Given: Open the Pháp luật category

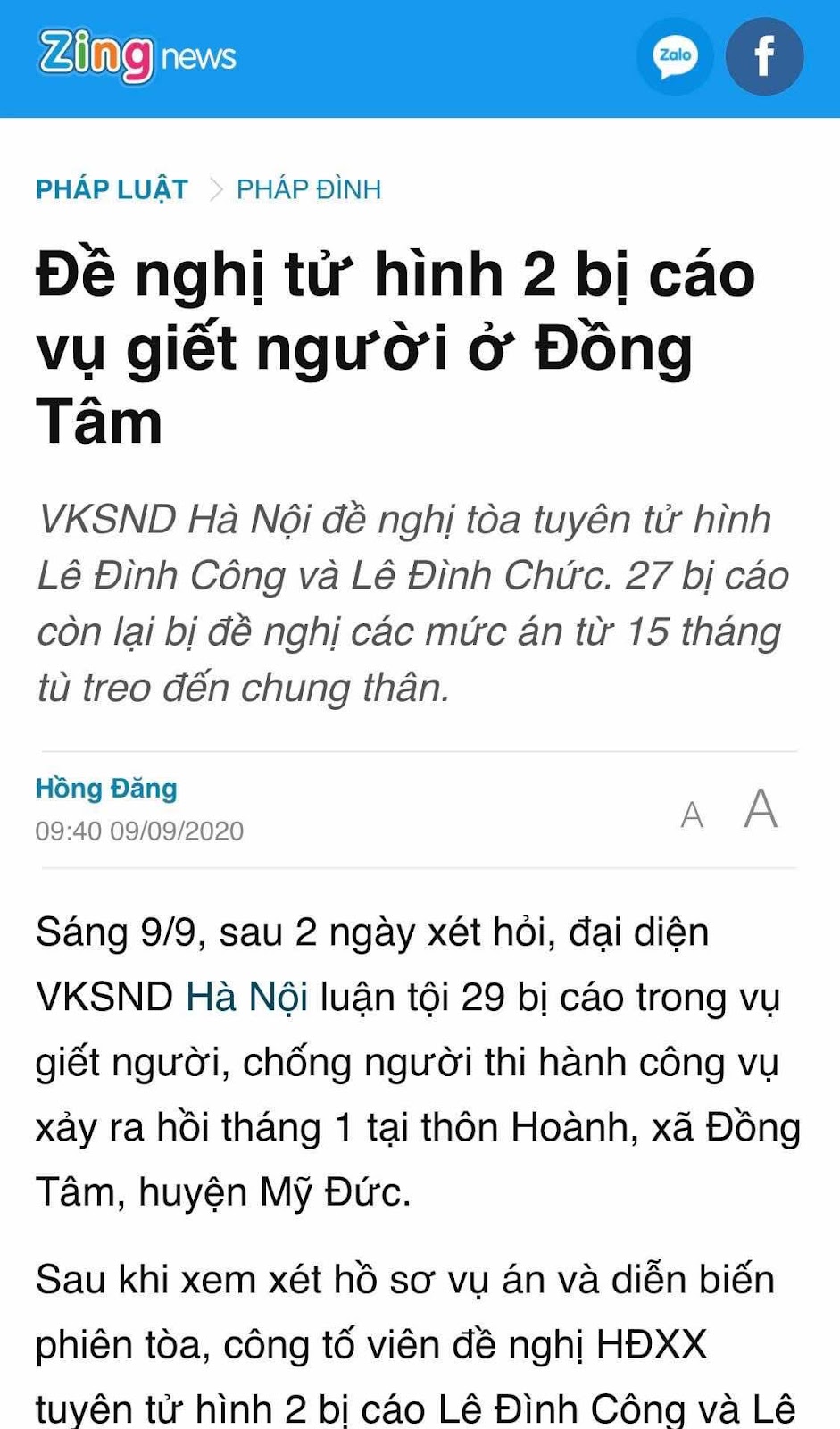Looking at the screenshot, I should point(112,189).
